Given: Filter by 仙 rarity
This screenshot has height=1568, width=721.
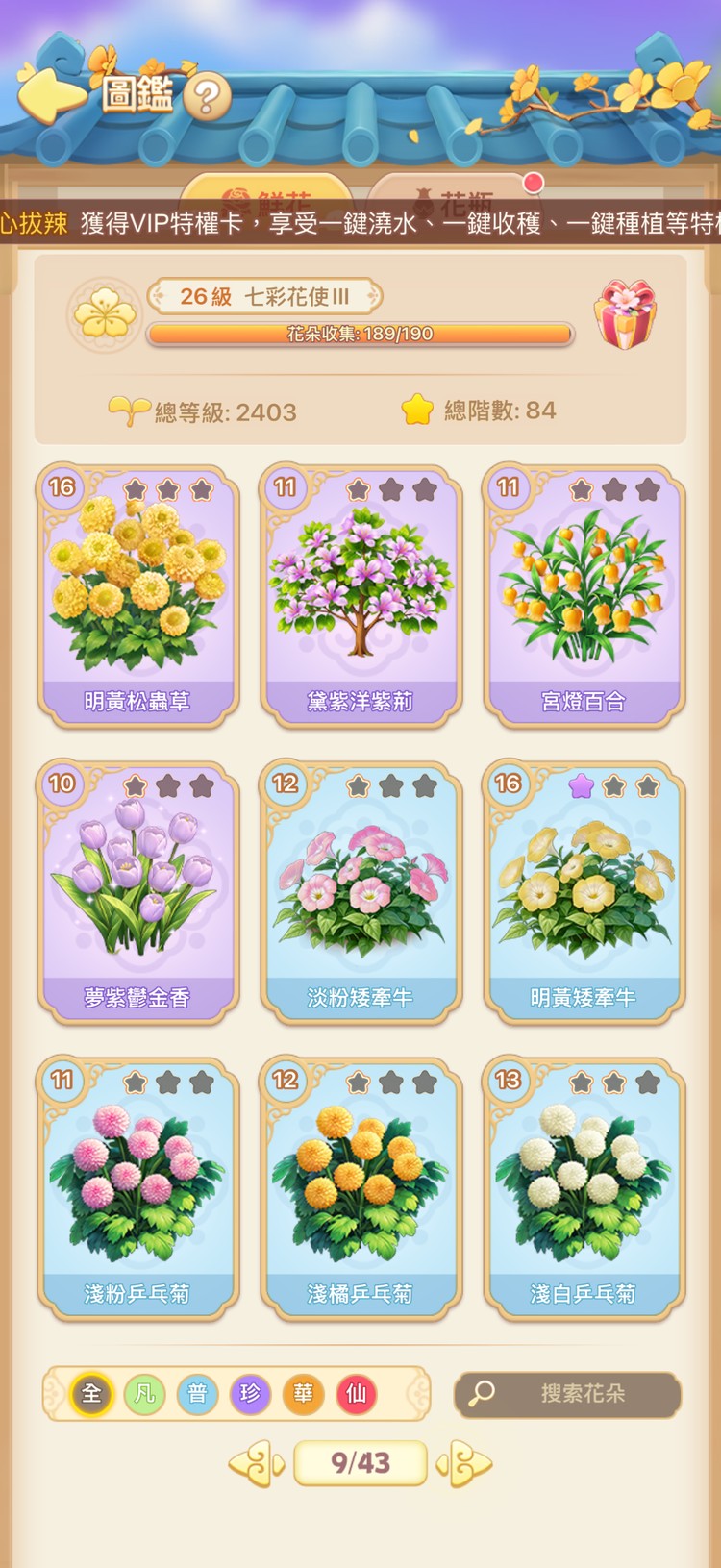Looking at the screenshot, I should (x=356, y=1394).
